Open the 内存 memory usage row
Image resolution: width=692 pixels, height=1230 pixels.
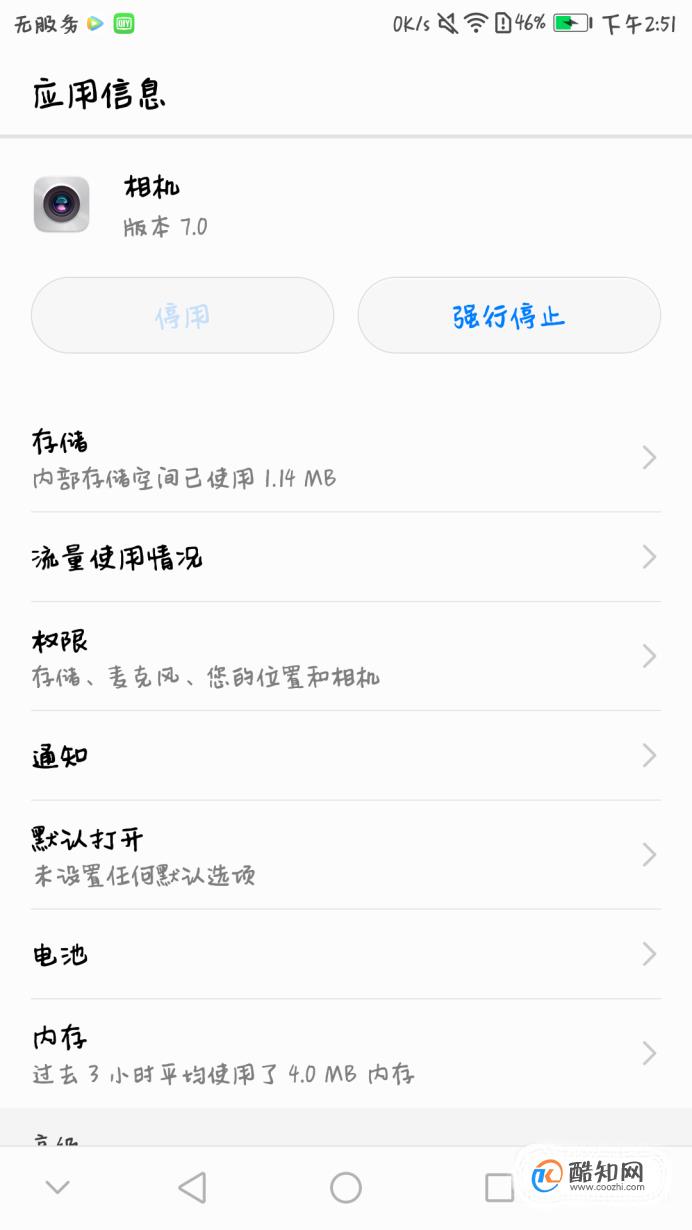tap(346, 1053)
